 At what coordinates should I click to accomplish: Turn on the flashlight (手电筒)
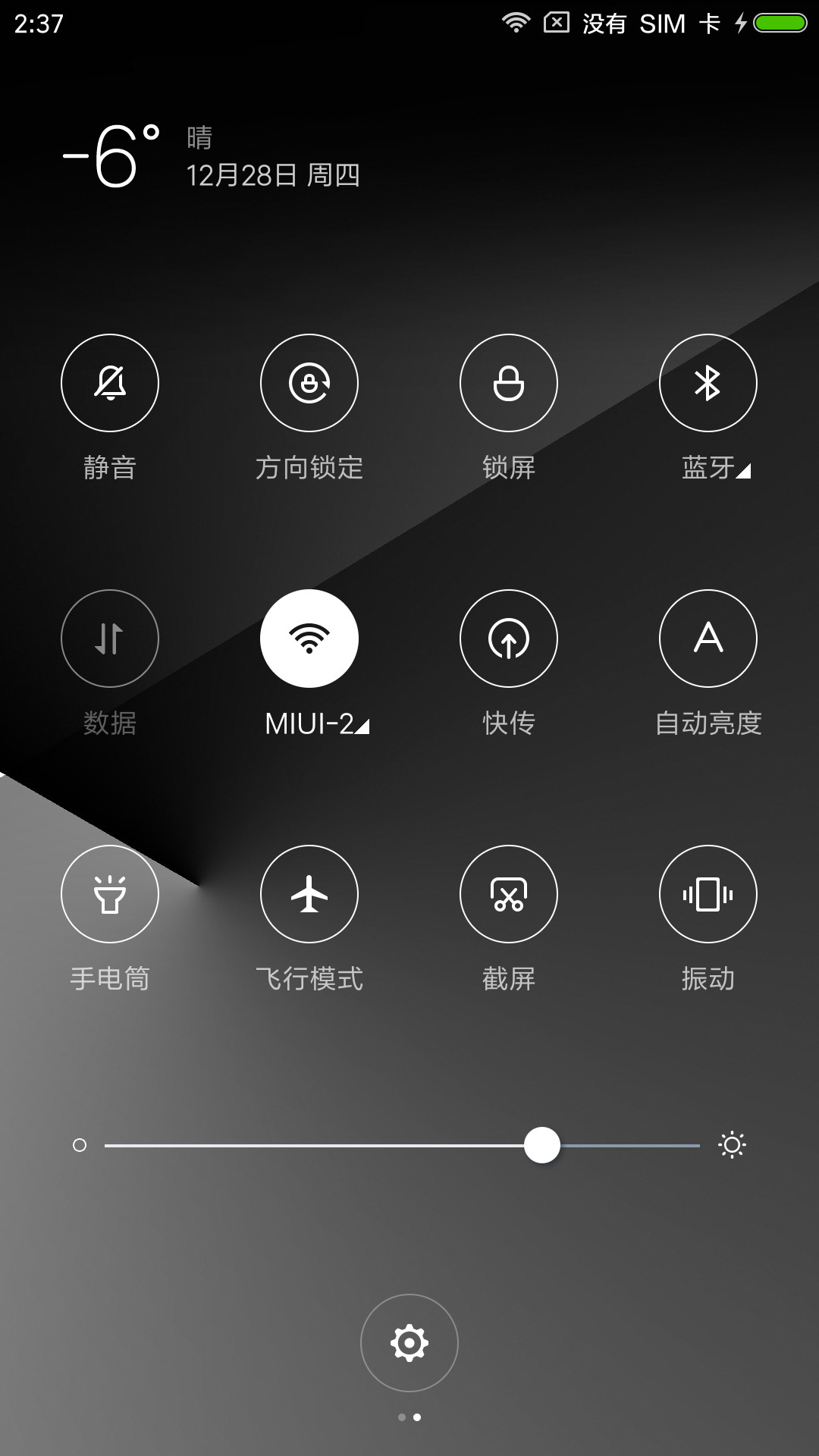110,894
